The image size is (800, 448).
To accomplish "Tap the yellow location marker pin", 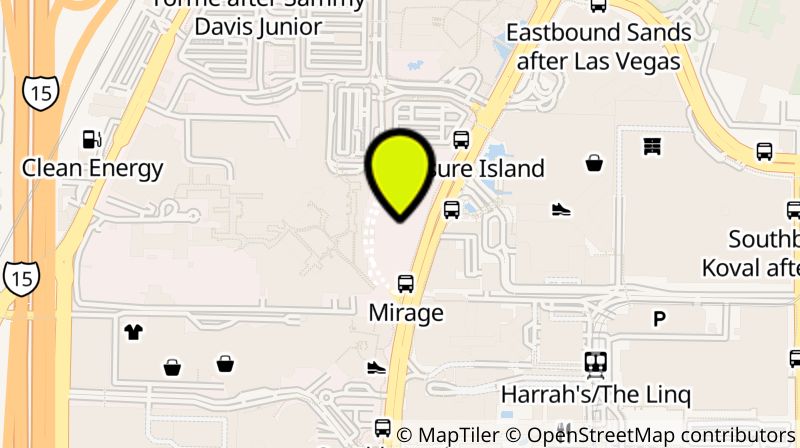I will pyautogui.click(x=400, y=172).
